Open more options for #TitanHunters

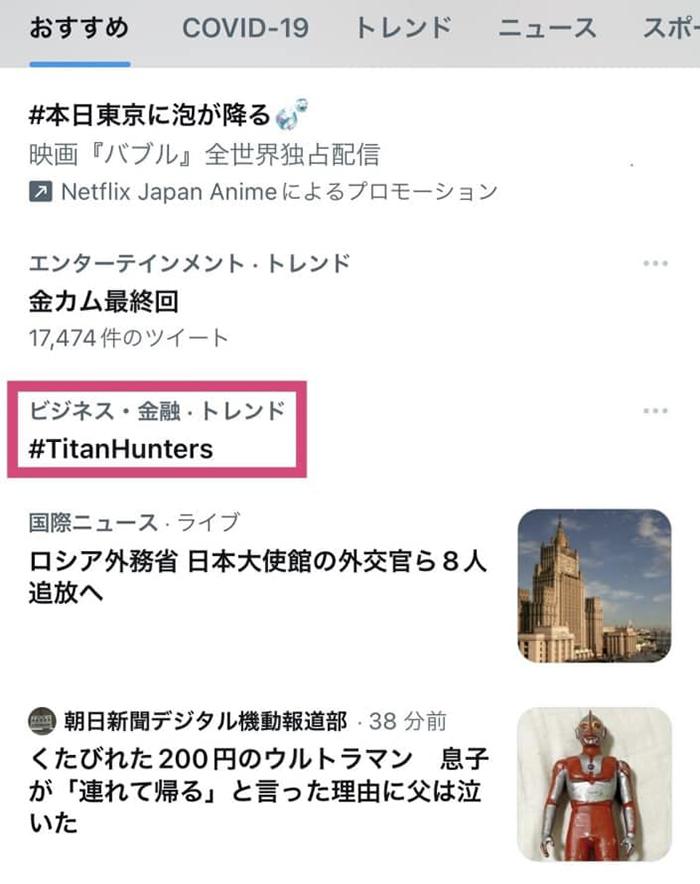[655, 411]
